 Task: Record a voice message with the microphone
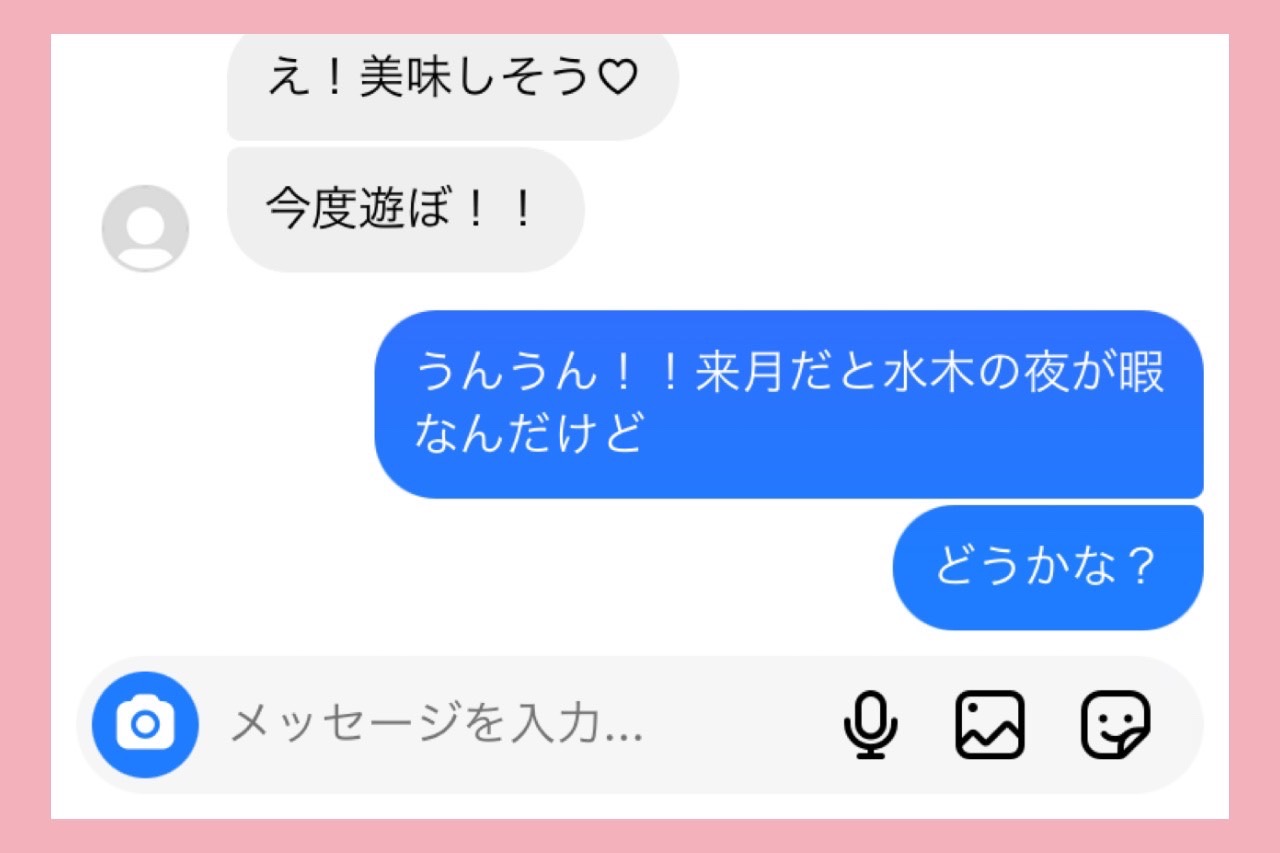(870, 724)
